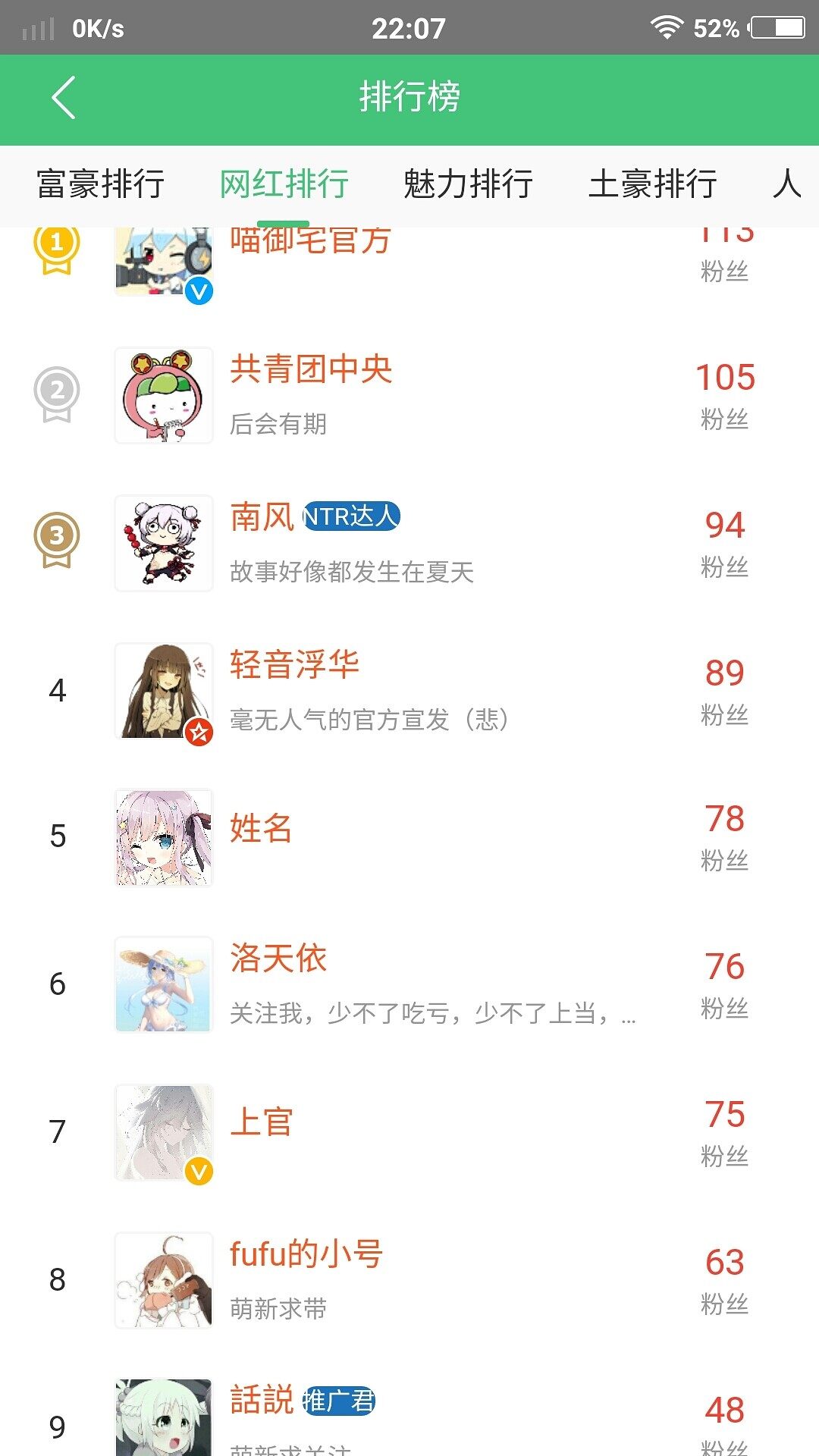
Task: Select the 网红排行 tab
Action: tap(284, 184)
